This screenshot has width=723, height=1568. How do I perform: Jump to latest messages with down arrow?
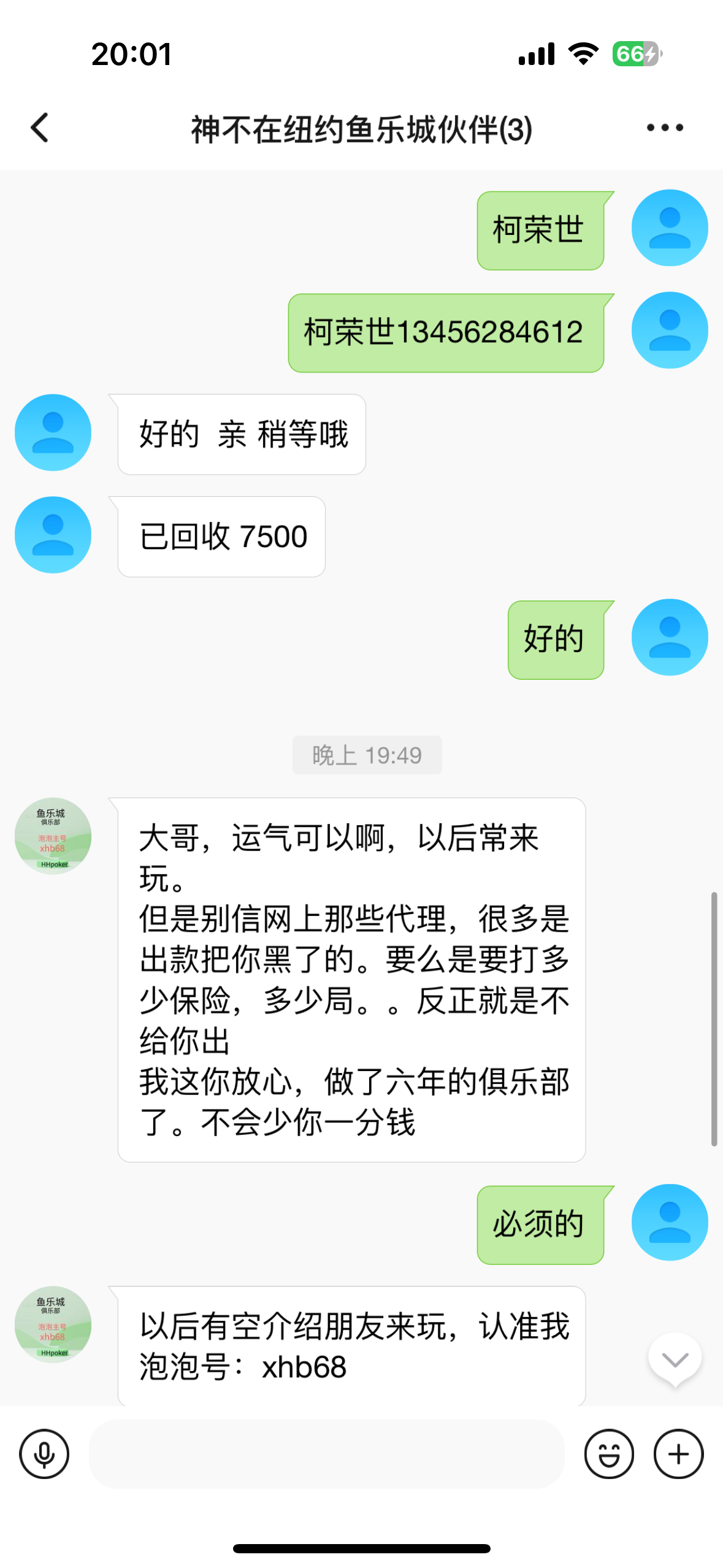(x=675, y=1359)
